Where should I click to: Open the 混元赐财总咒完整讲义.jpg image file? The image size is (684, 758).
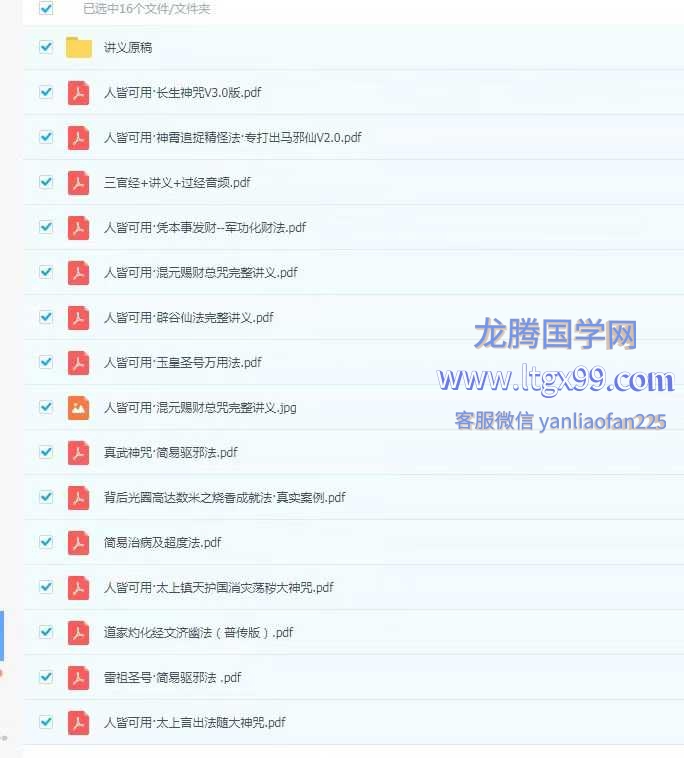point(199,408)
